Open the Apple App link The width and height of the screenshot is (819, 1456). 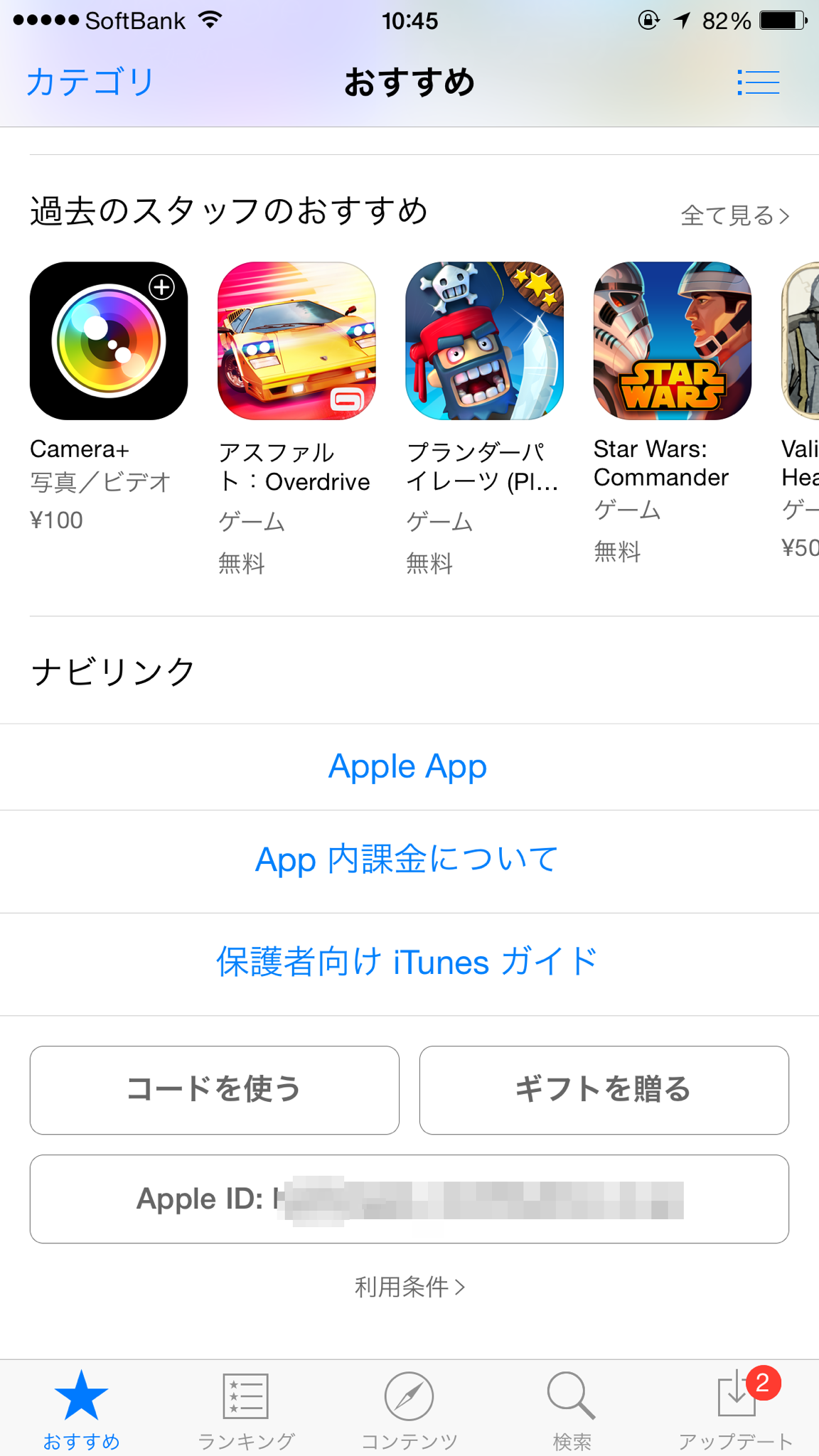coord(408,767)
